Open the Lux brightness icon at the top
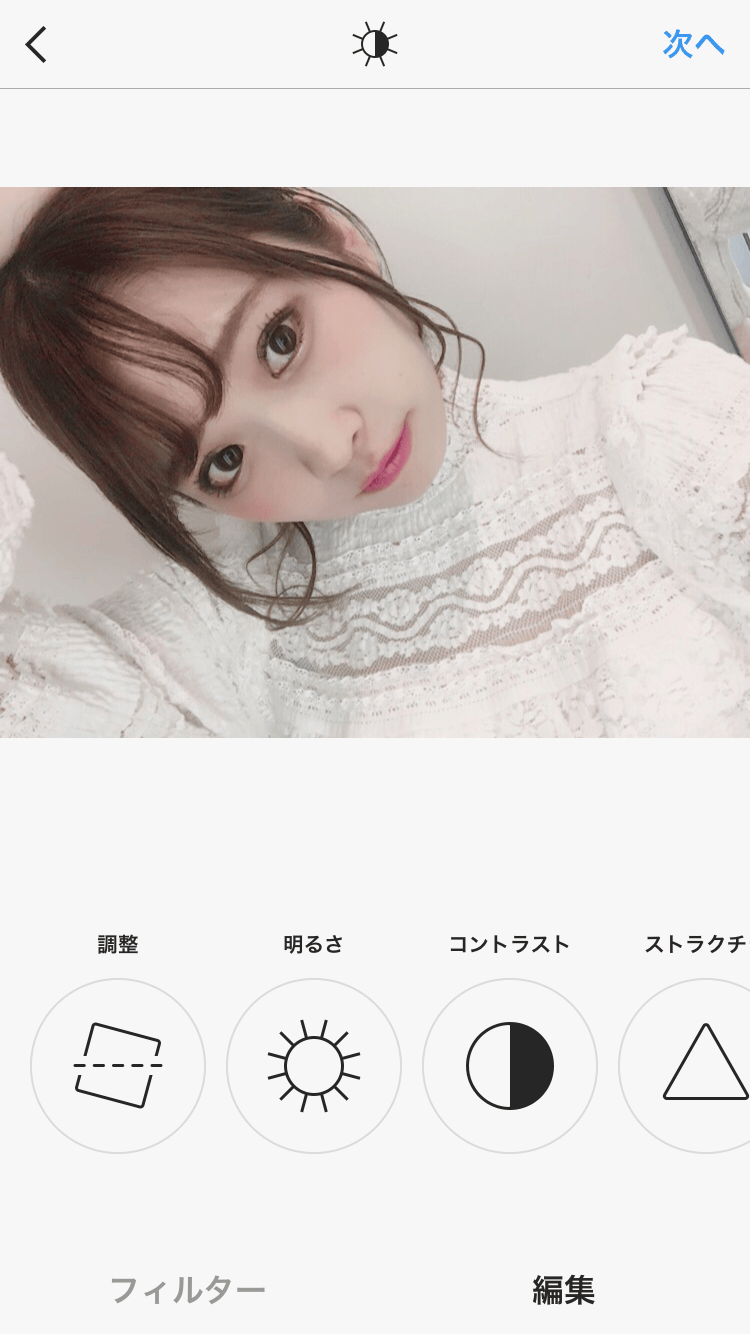Screen dimensions: 750x1334 [375, 45]
